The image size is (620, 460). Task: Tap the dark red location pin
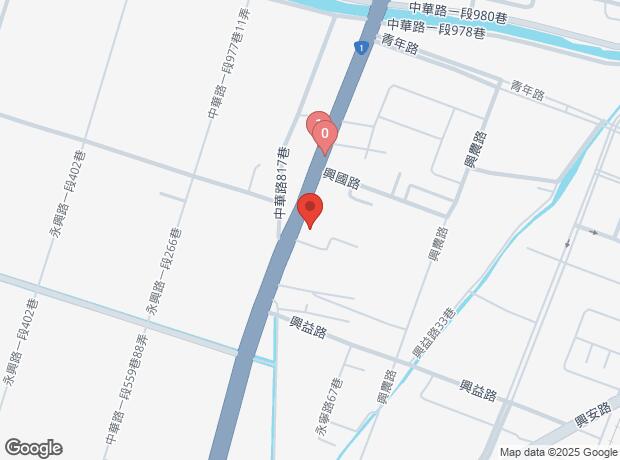(310, 210)
